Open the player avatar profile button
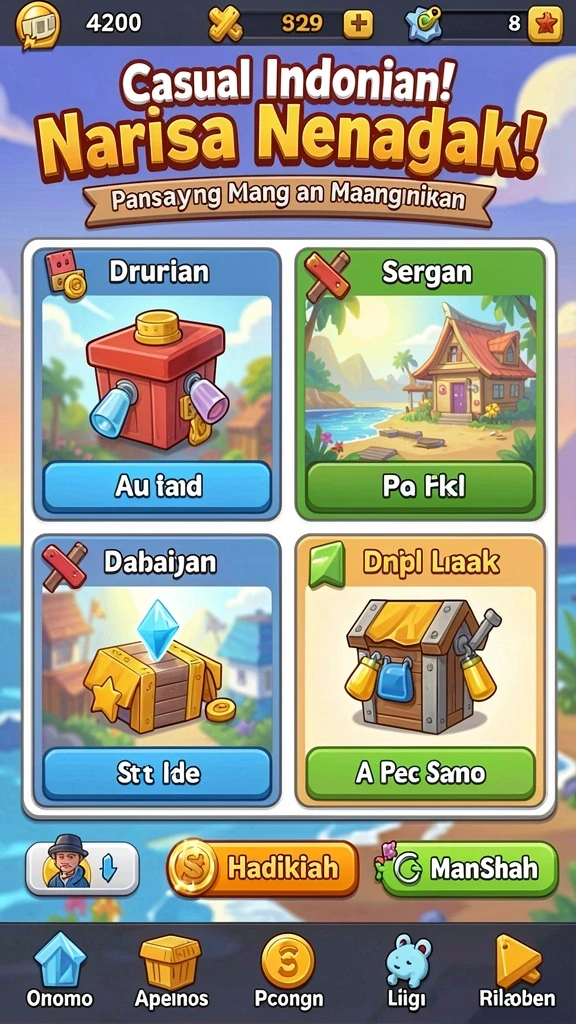The image size is (576, 1024). click(x=82, y=868)
